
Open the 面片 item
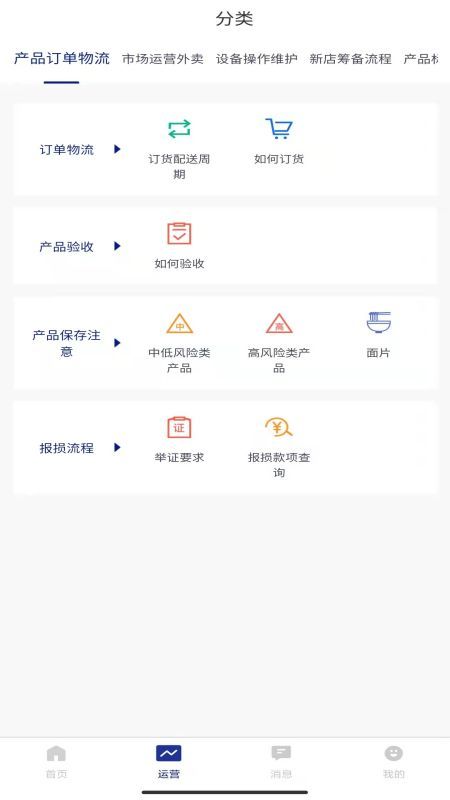[379, 335]
